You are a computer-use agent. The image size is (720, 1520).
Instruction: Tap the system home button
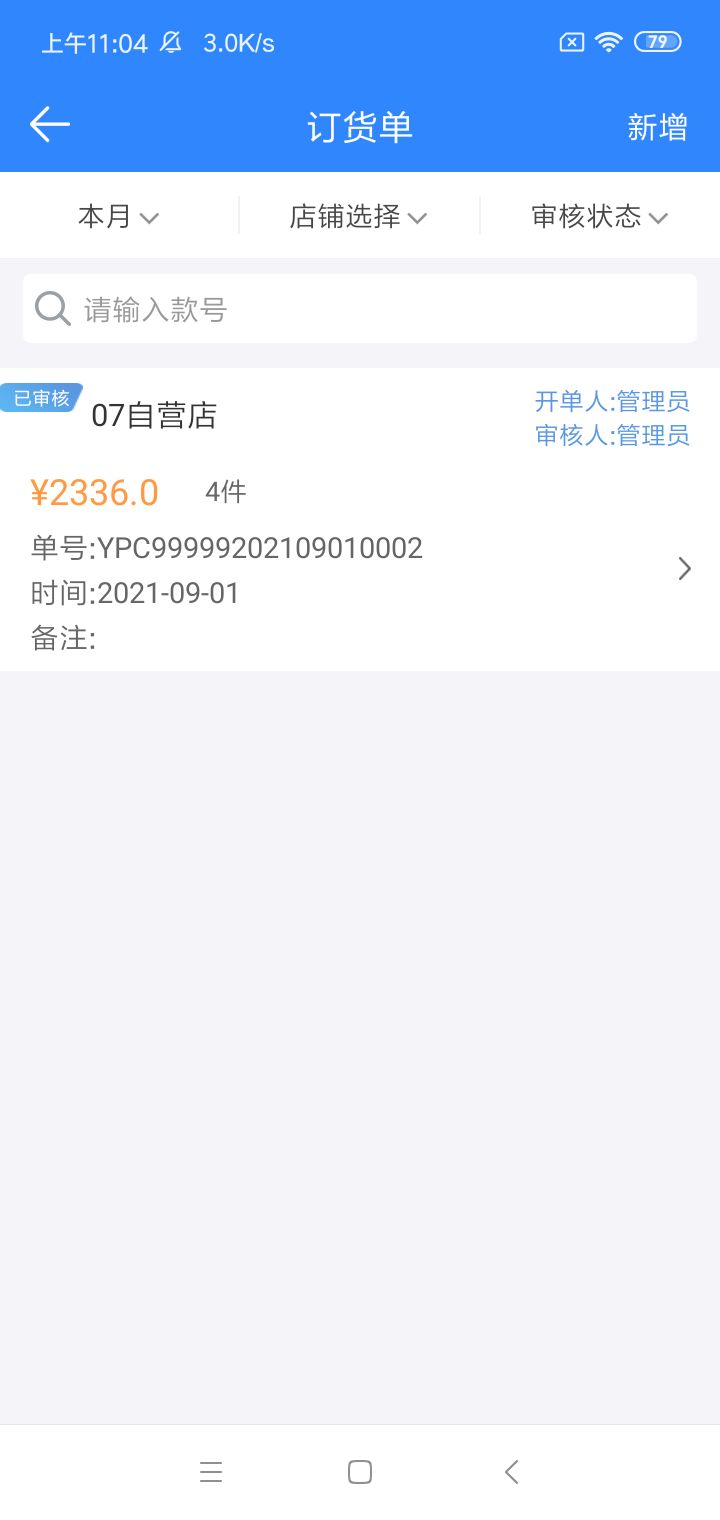point(360,1472)
